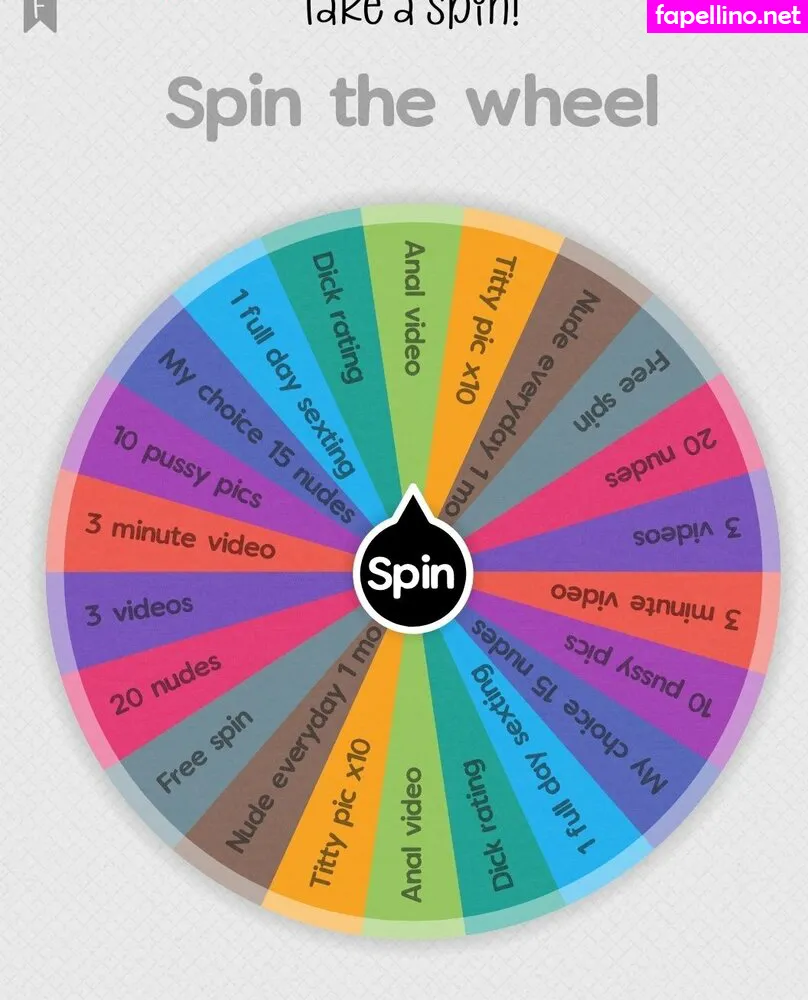The width and height of the screenshot is (808, 1000).
Task: Tap the bookmark icon in the top corner
Action: click(40, 14)
